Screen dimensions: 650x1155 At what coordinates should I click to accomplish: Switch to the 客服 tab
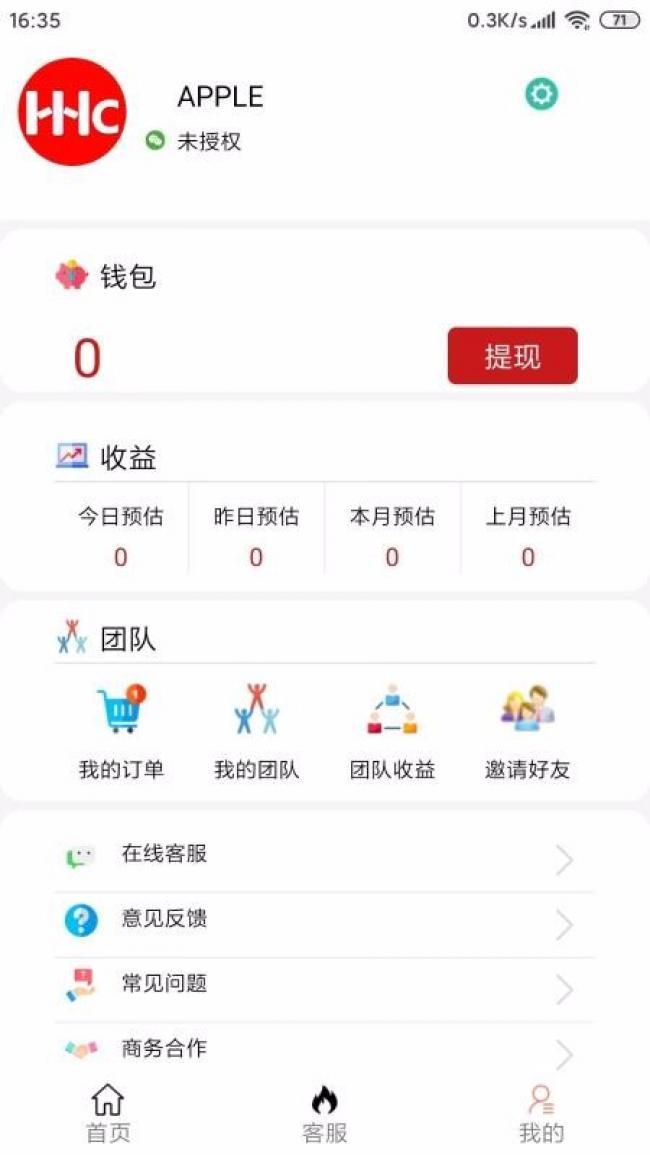(x=324, y=1114)
